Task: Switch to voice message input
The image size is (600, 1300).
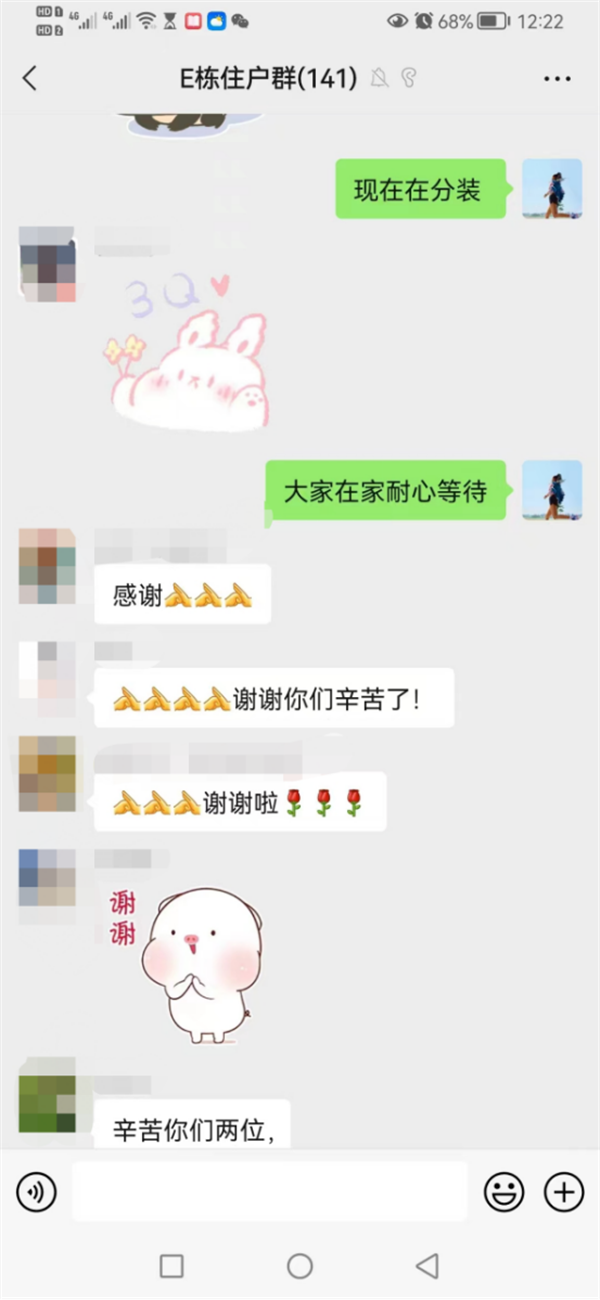Action: click(x=36, y=1191)
